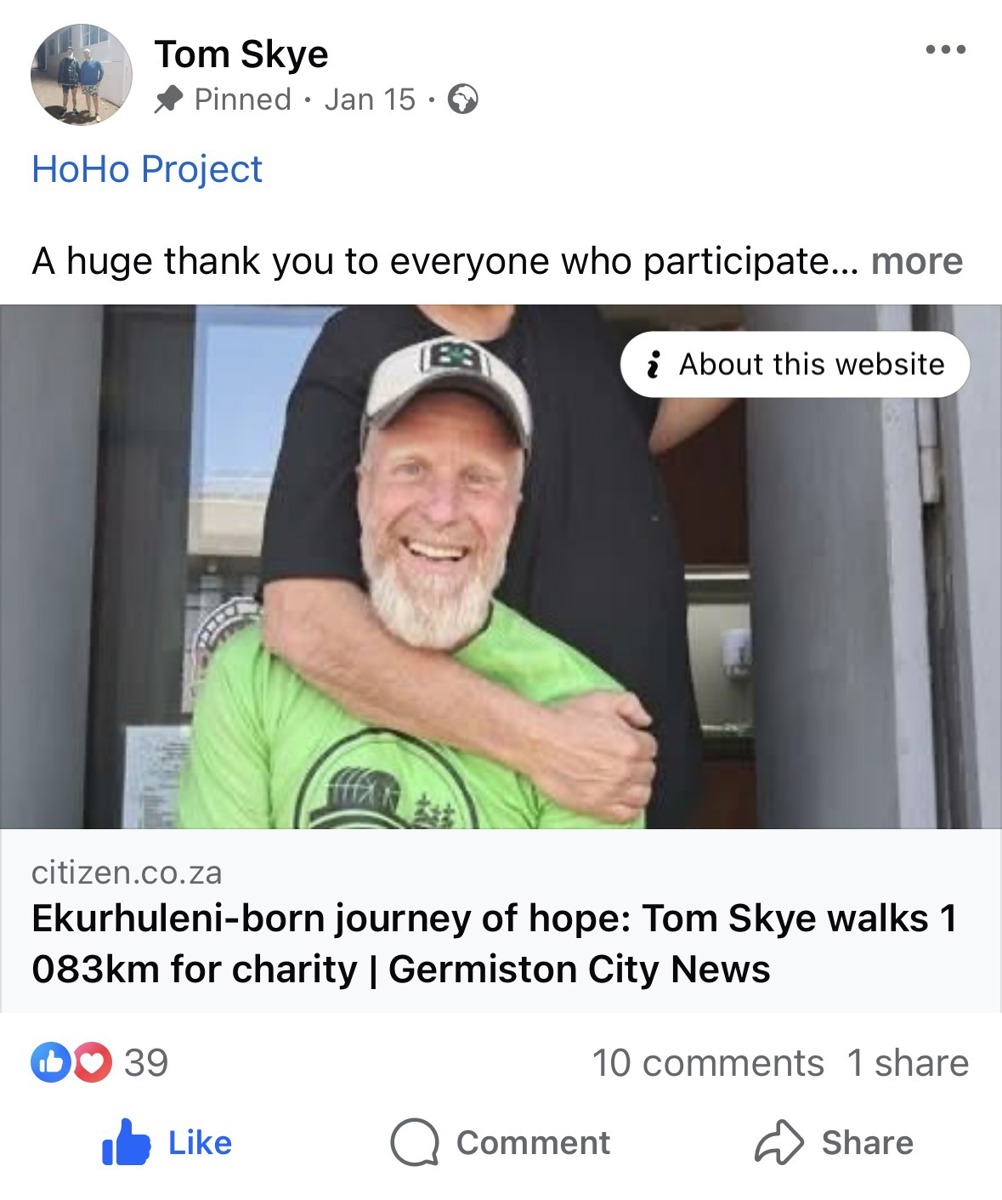See who shared via 1 share
1002x1200 pixels.
coord(908,1063)
